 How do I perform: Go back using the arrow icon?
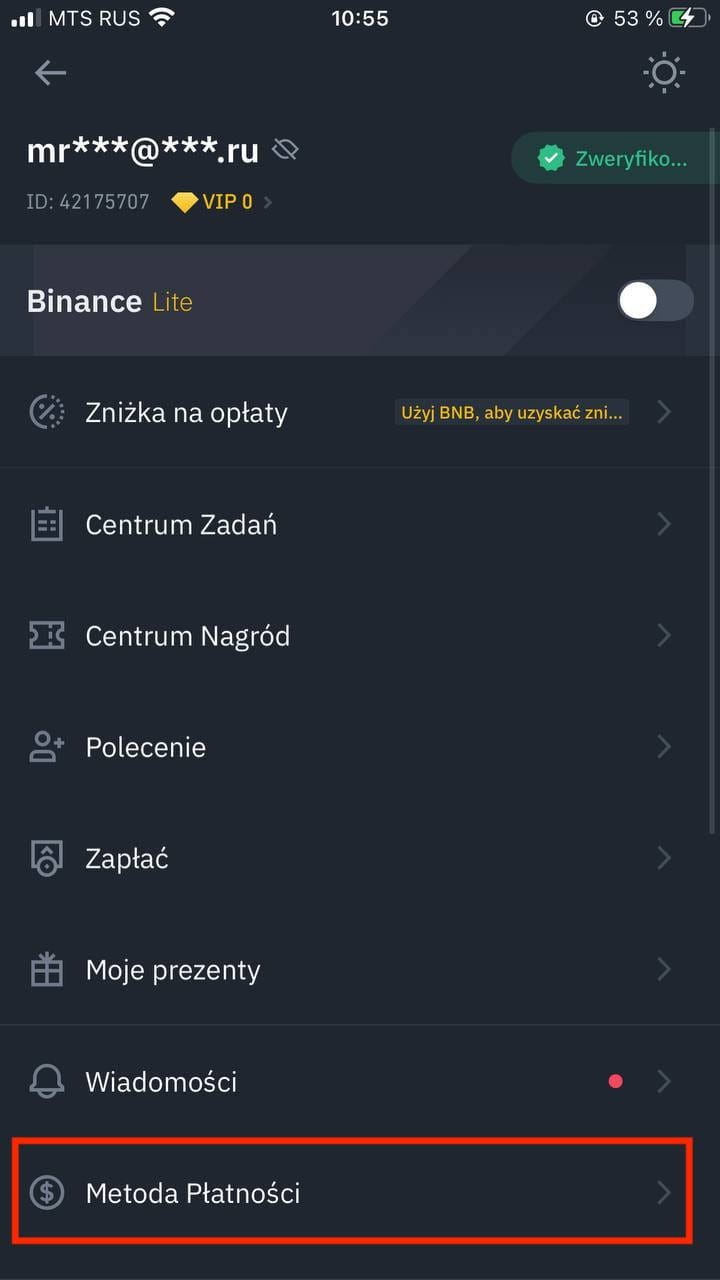(x=50, y=72)
